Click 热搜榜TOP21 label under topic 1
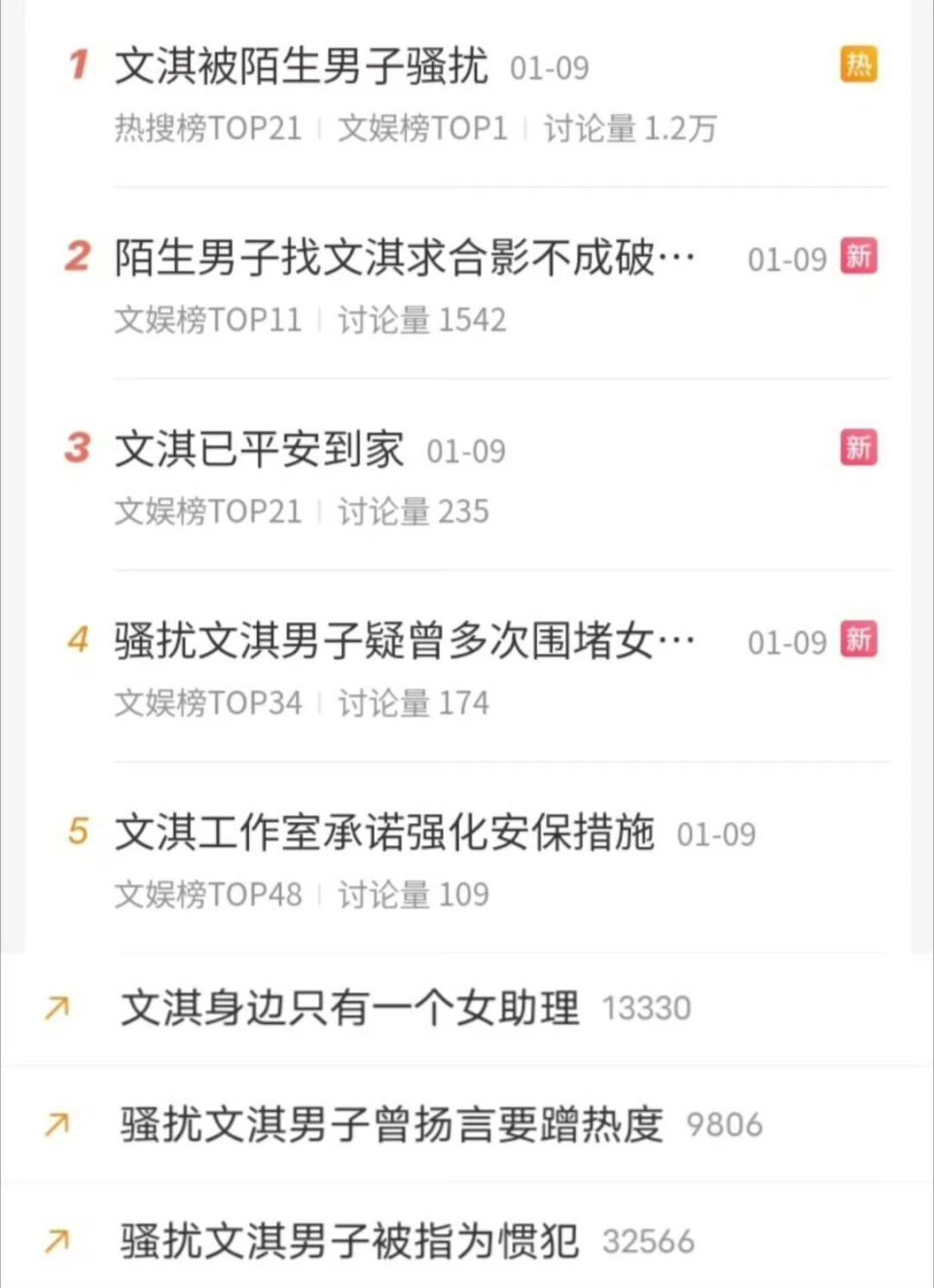 tap(208, 128)
